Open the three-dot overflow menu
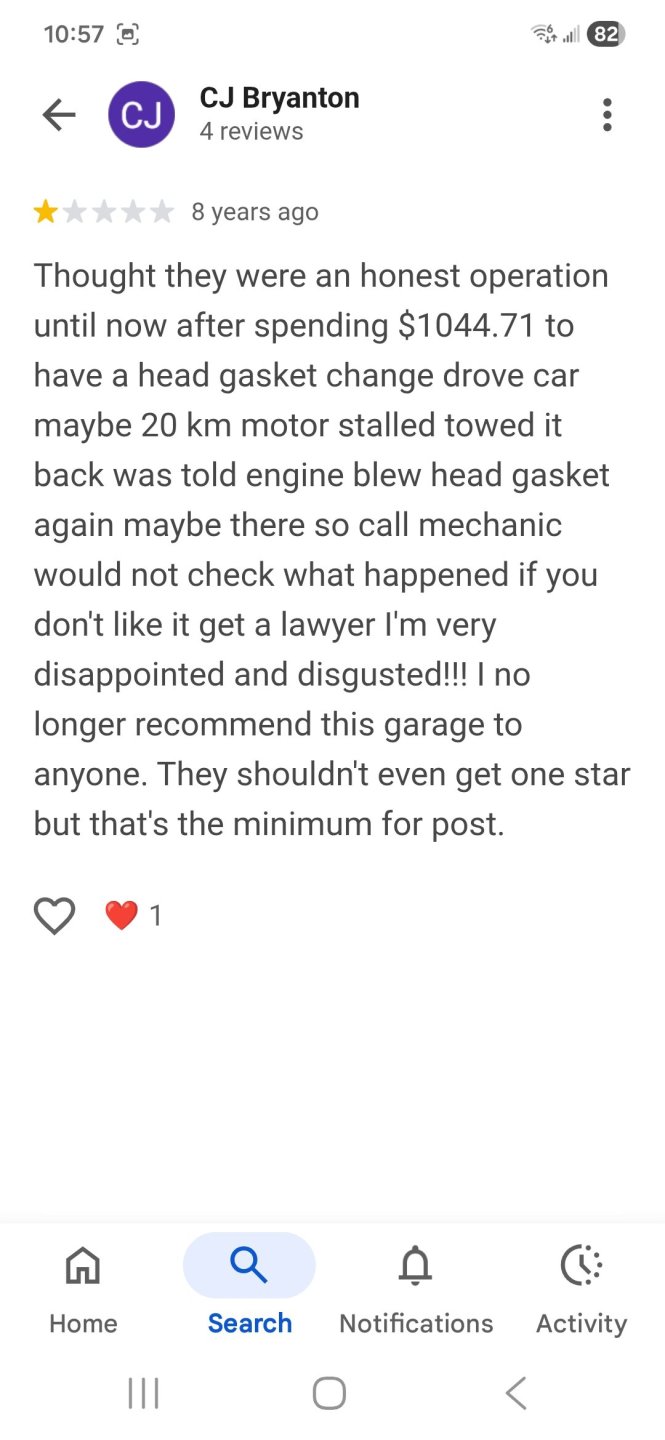 606,115
